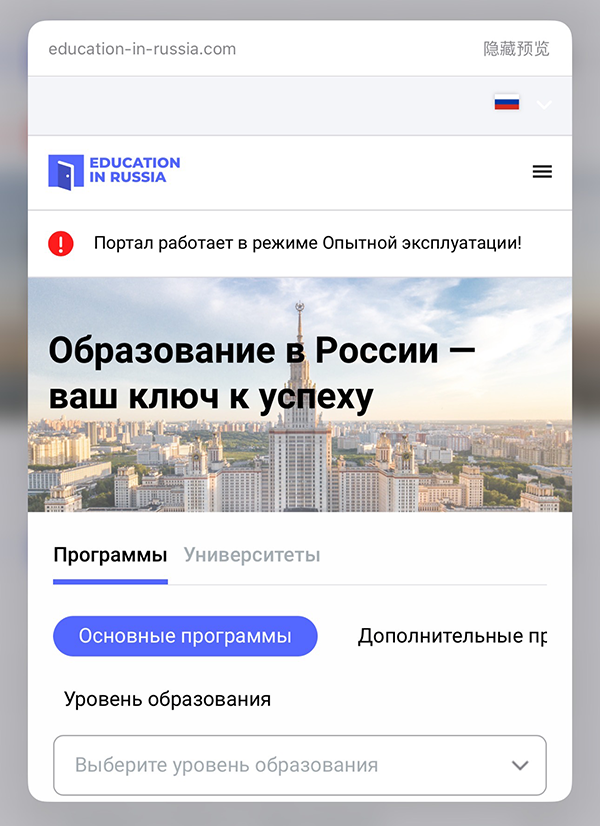The image size is (600, 826).
Task: Go to the Education in Russia homepage logo
Action: point(115,171)
